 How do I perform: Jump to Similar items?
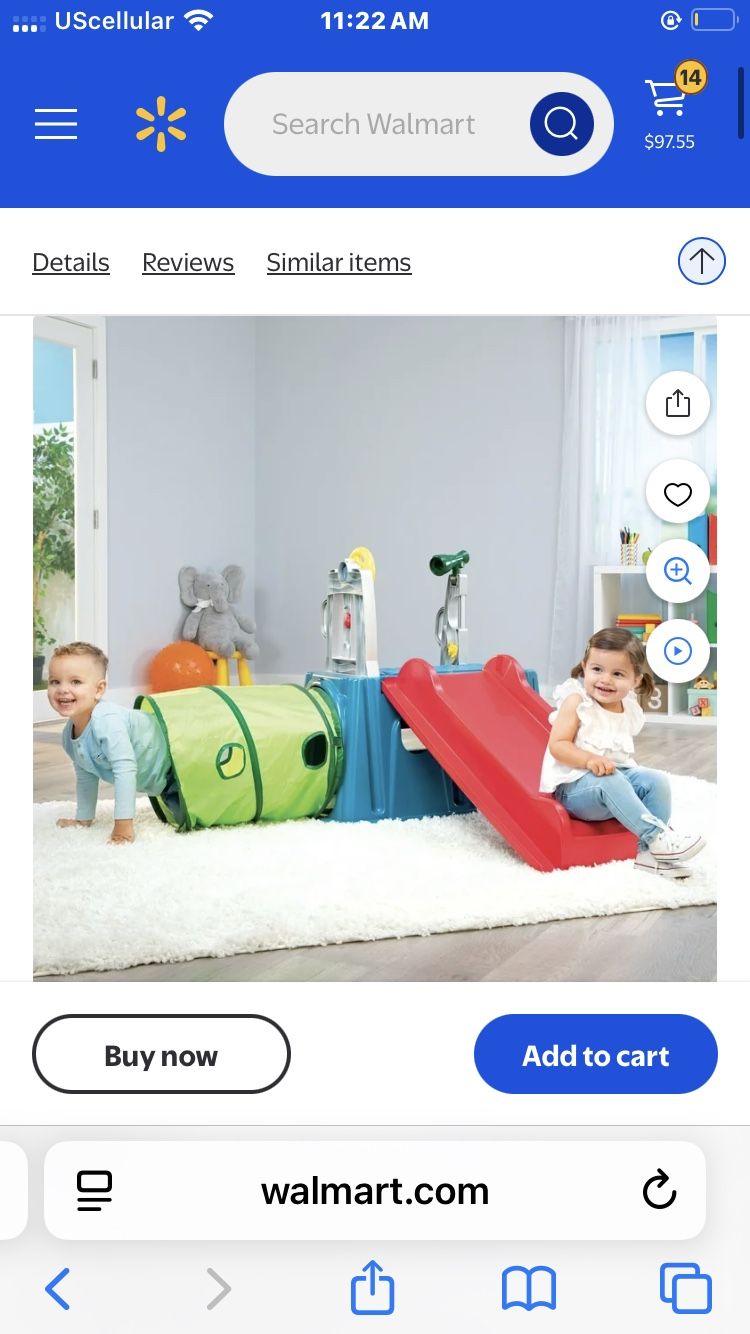click(339, 262)
